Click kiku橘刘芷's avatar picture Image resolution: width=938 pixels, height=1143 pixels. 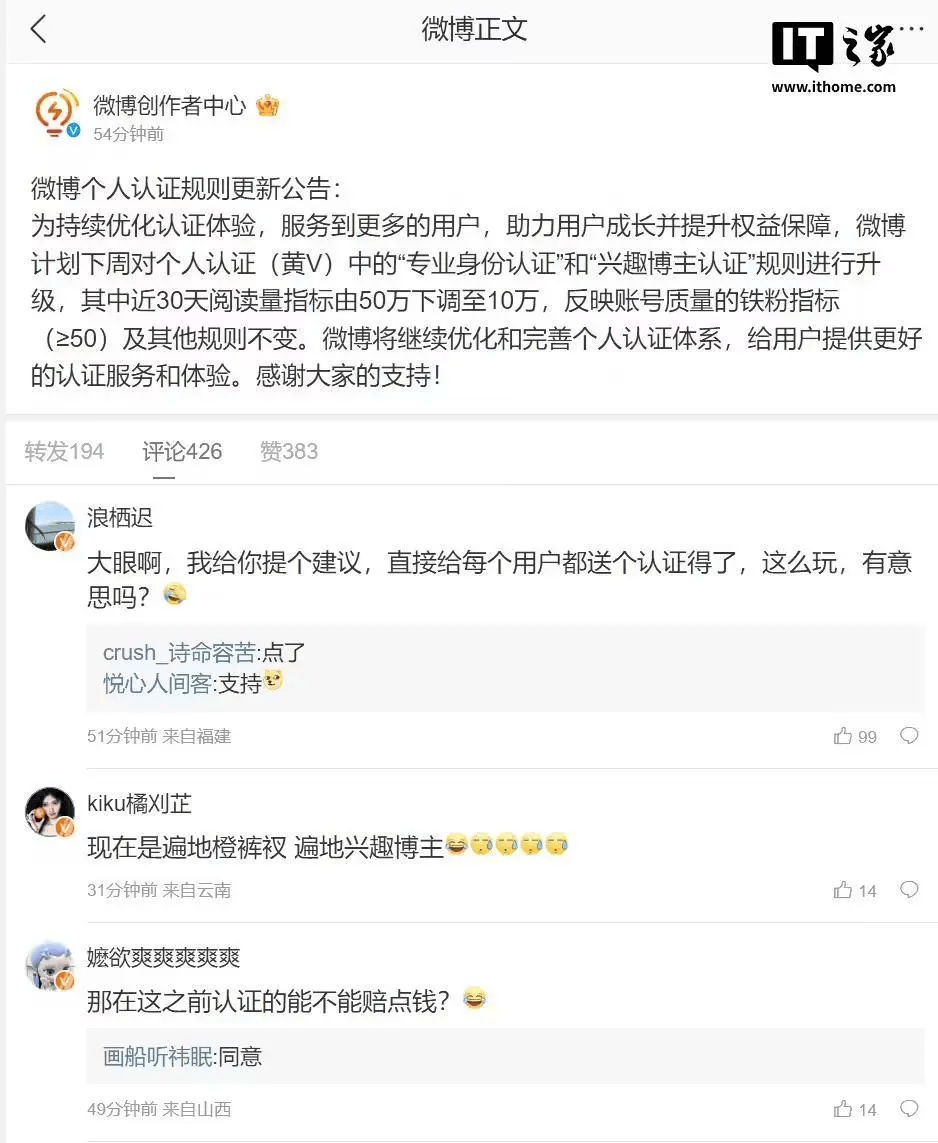tap(50, 811)
